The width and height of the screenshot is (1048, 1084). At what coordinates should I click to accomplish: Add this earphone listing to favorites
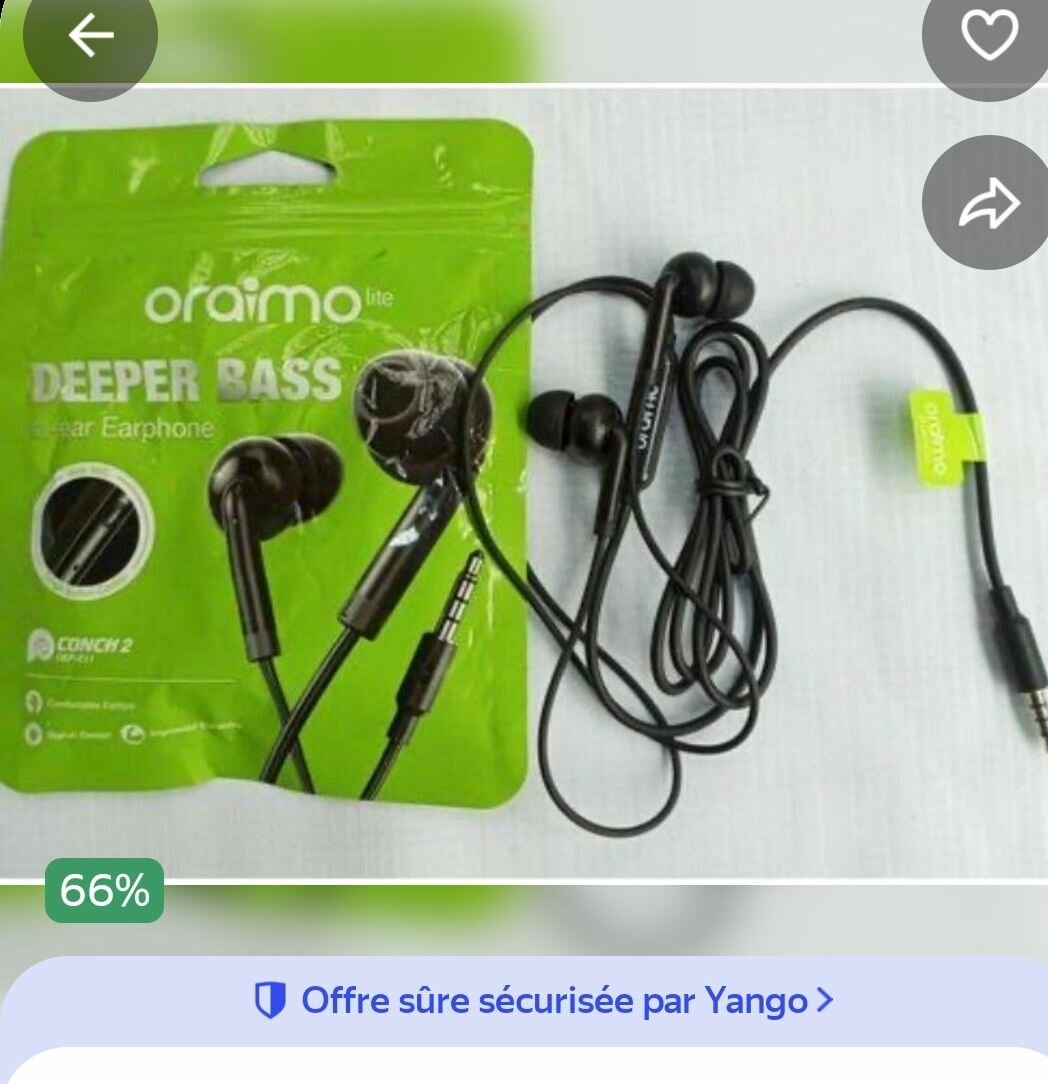tap(988, 38)
